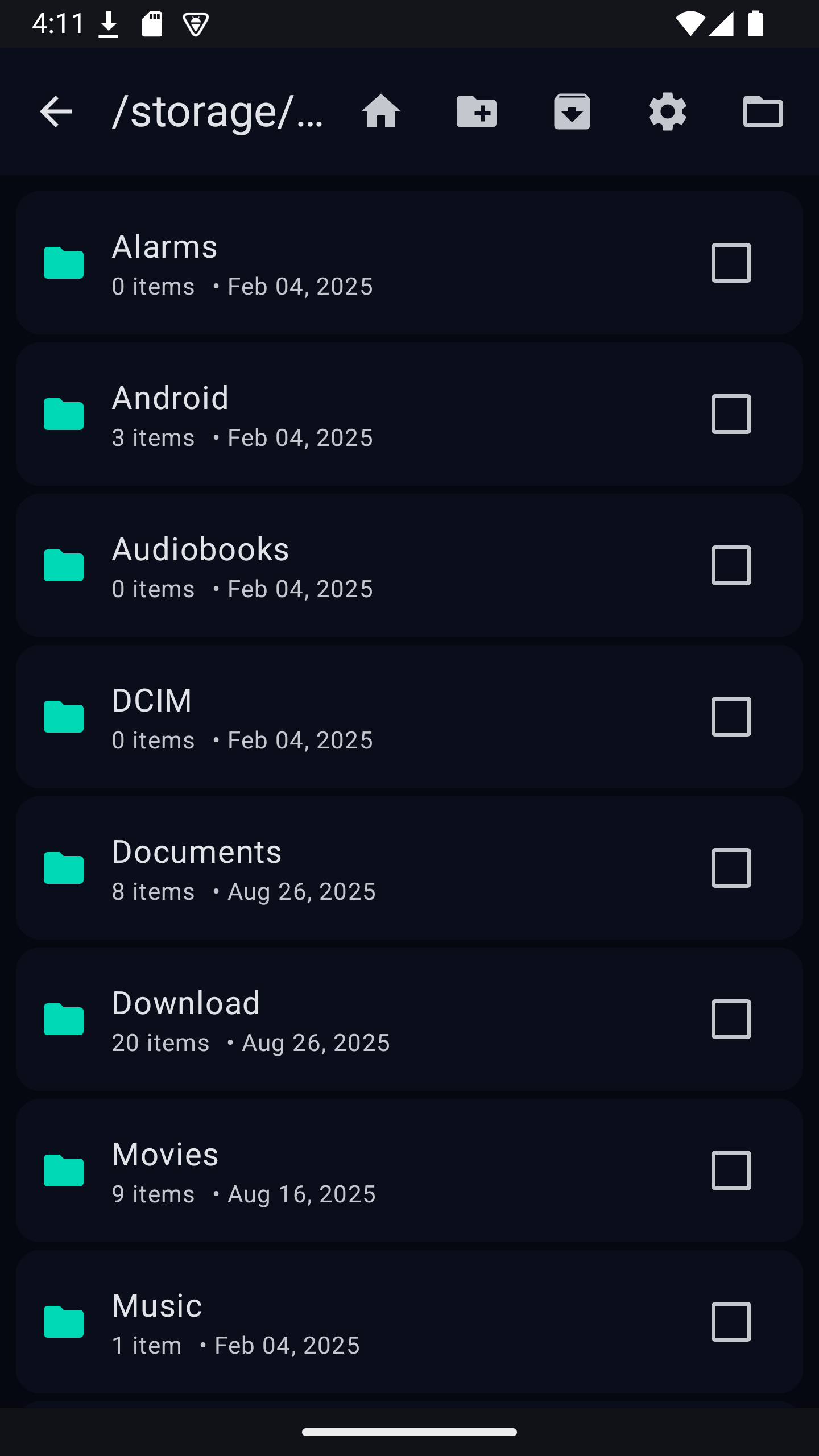The image size is (819, 1456).
Task: Mark the Documents folder checkbox
Action: coord(731,868)
